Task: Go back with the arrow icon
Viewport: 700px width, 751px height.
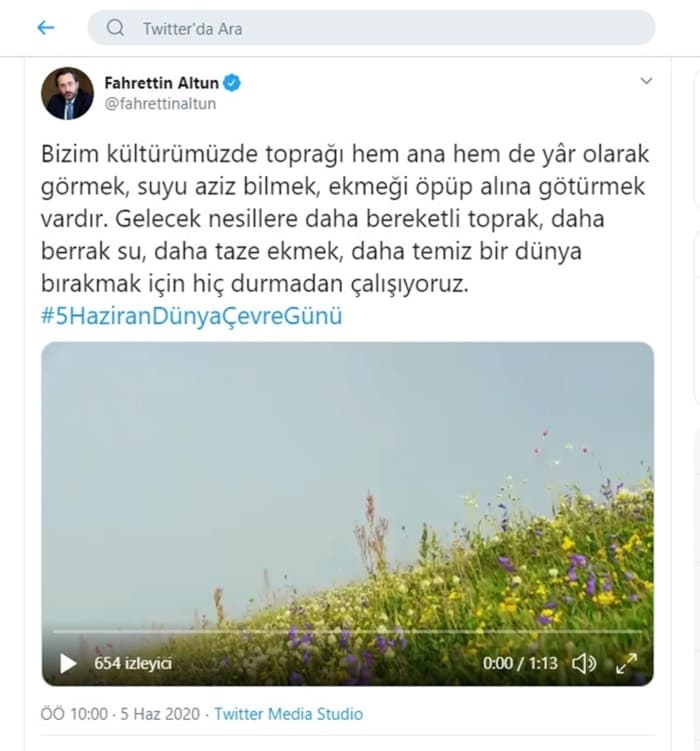Action: pos(46,28)
